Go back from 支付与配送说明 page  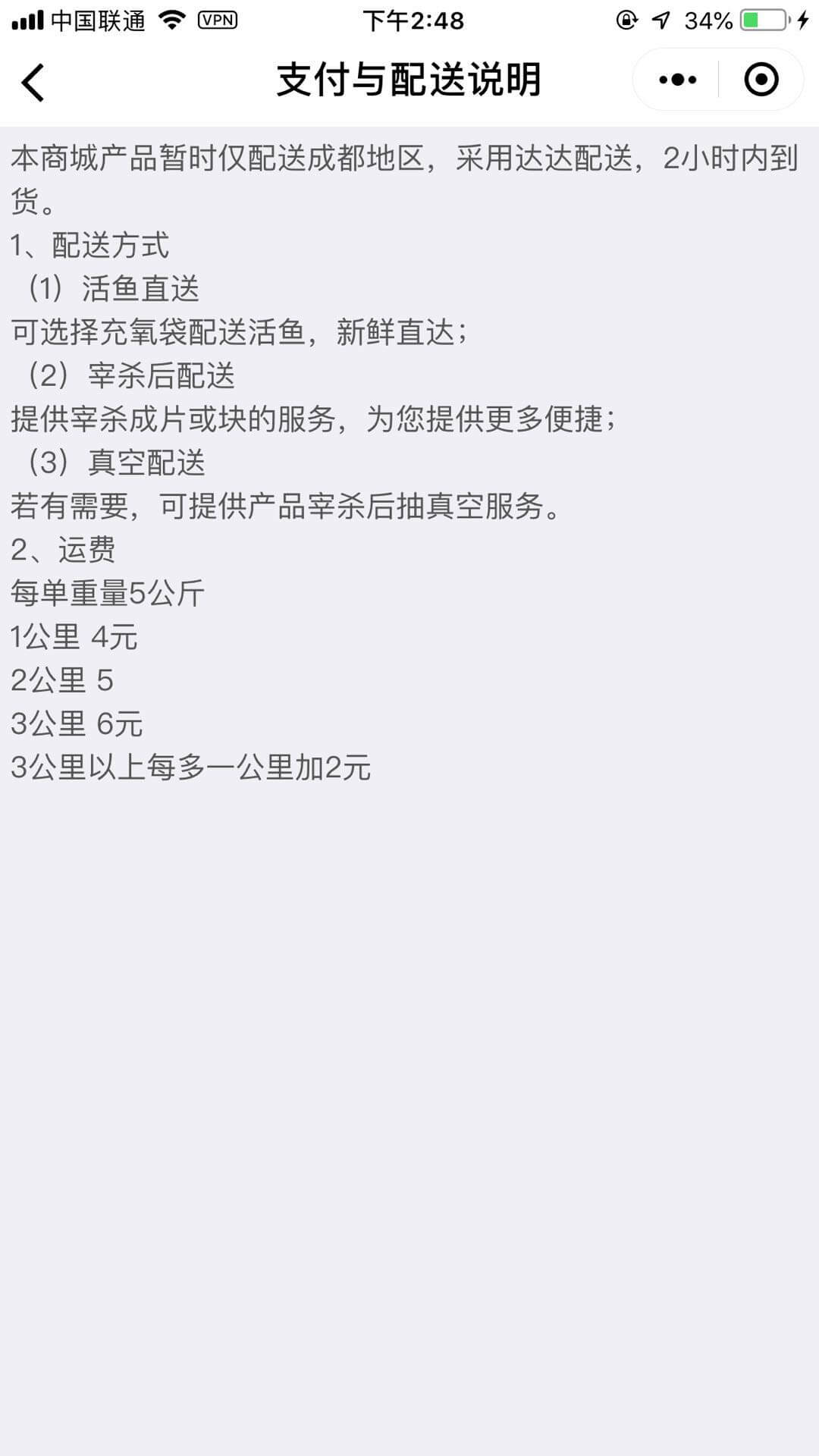(x=33, y=81)
